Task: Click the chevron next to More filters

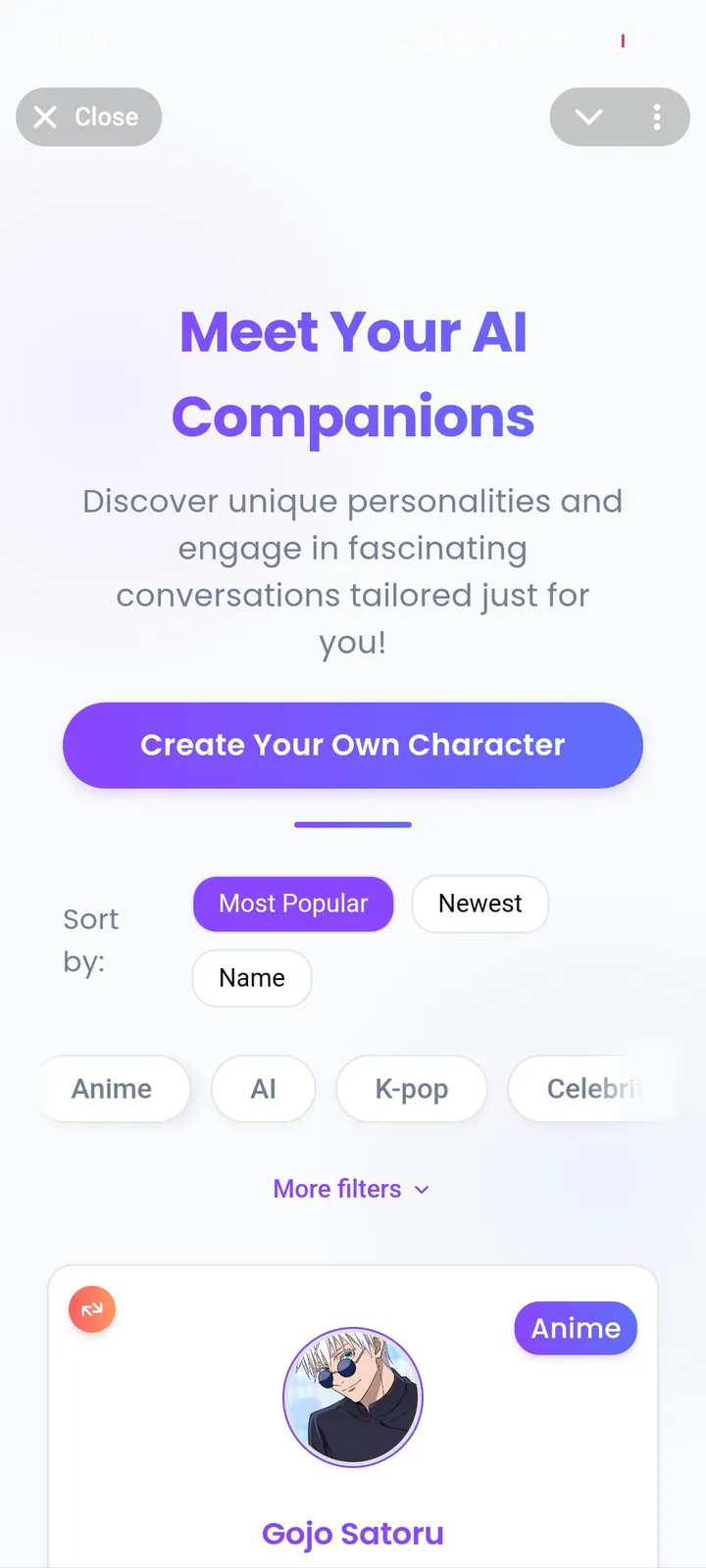Action: coord(421,1189)
